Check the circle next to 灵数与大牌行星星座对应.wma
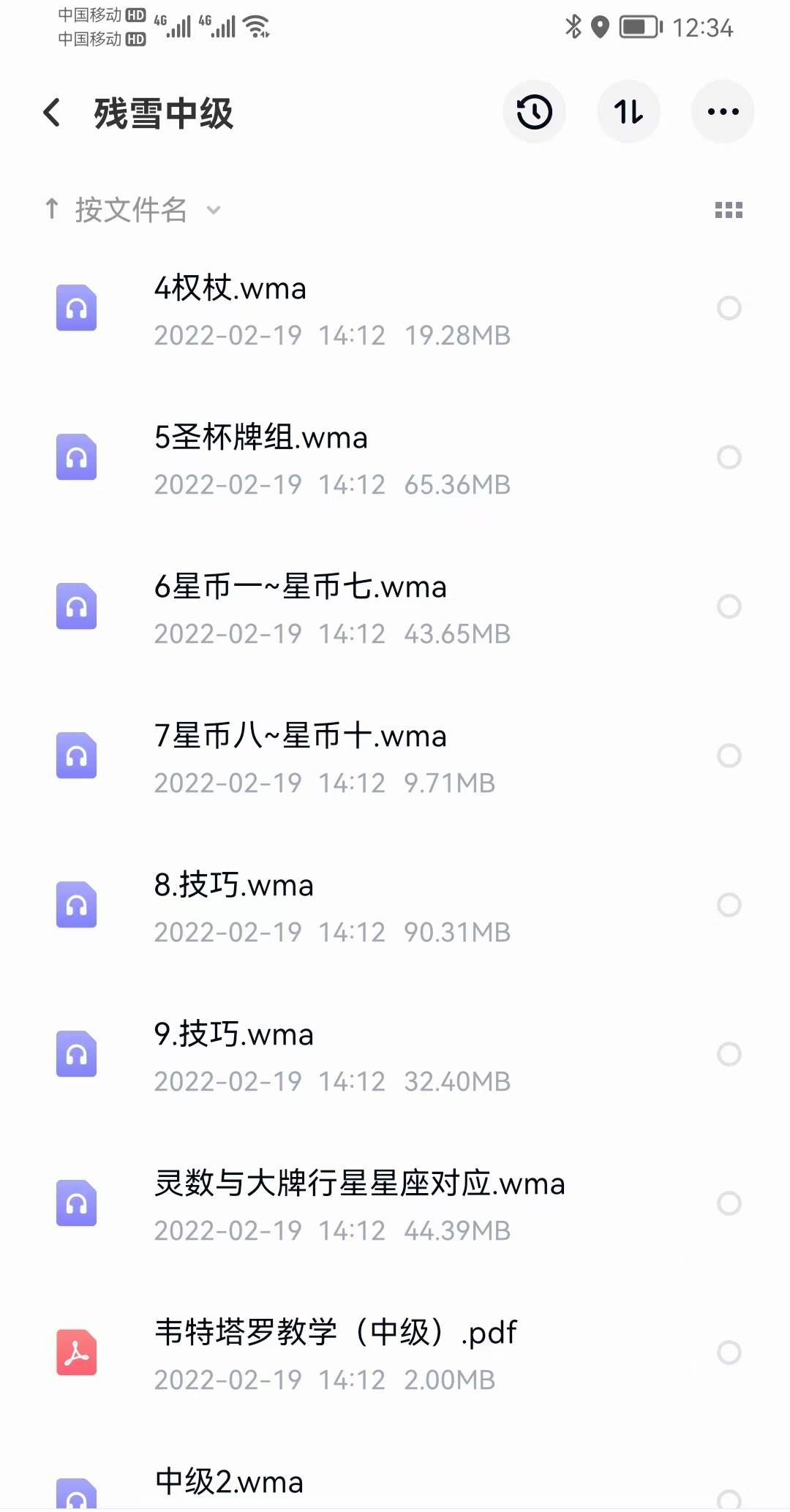The image size is (790, 1512). coord(729,1203)
